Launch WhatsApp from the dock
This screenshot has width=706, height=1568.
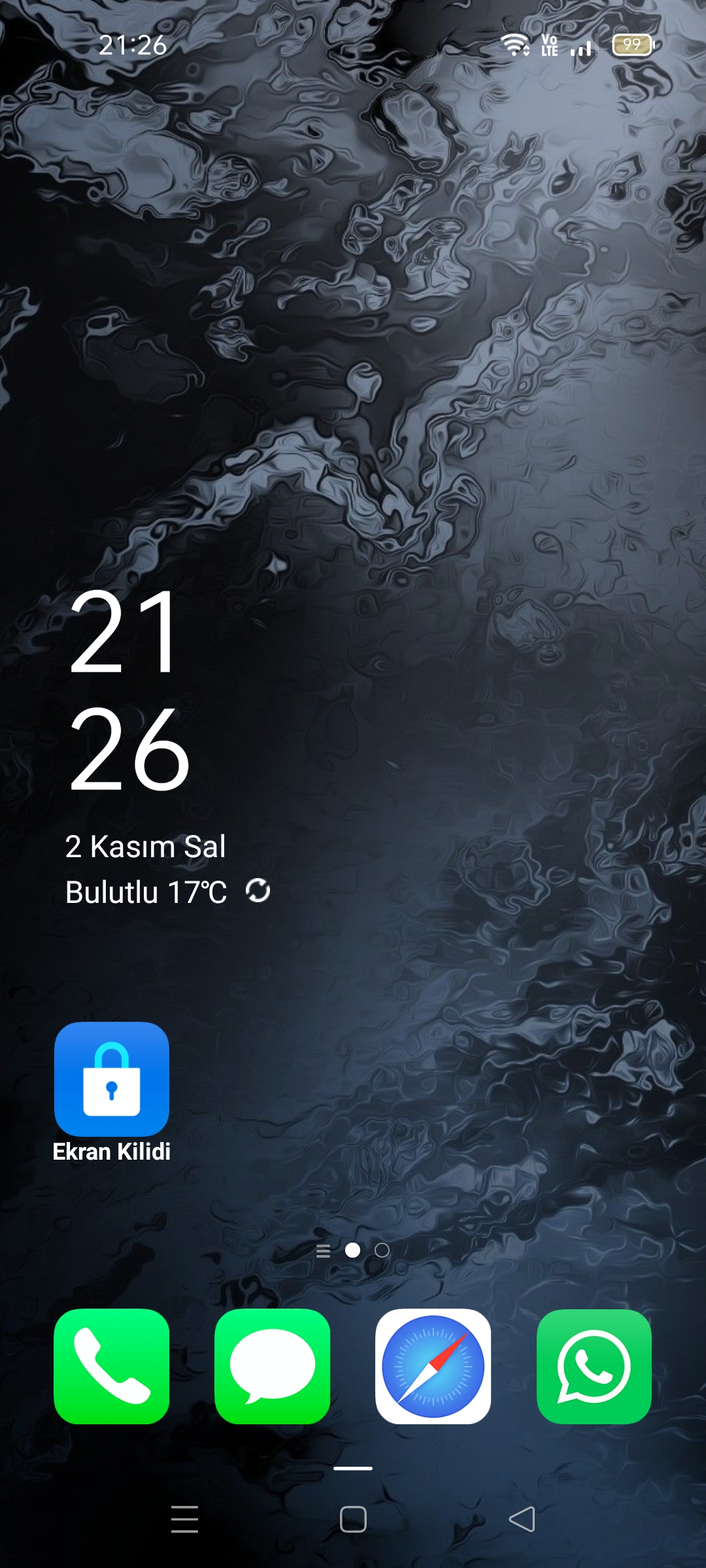pos(594,1366)
